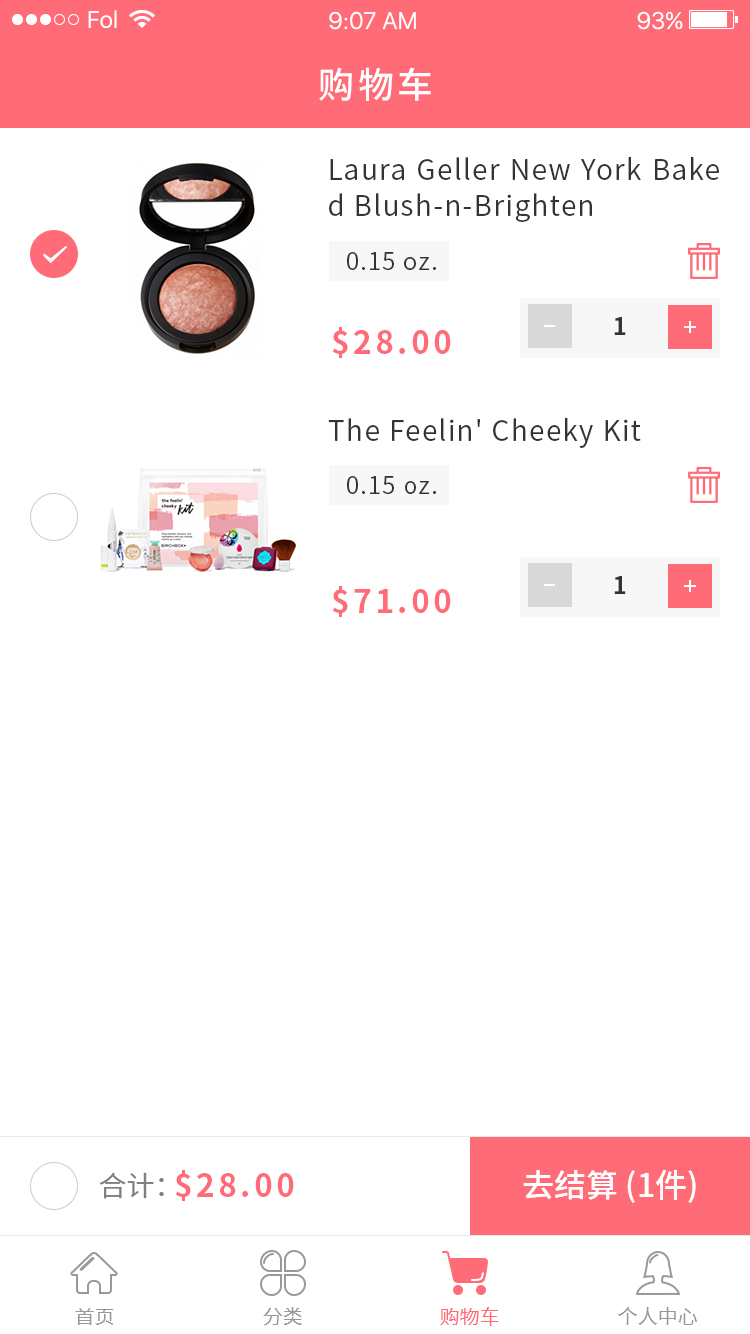Go to the 个人中心 profile tab

[657, 1288]
